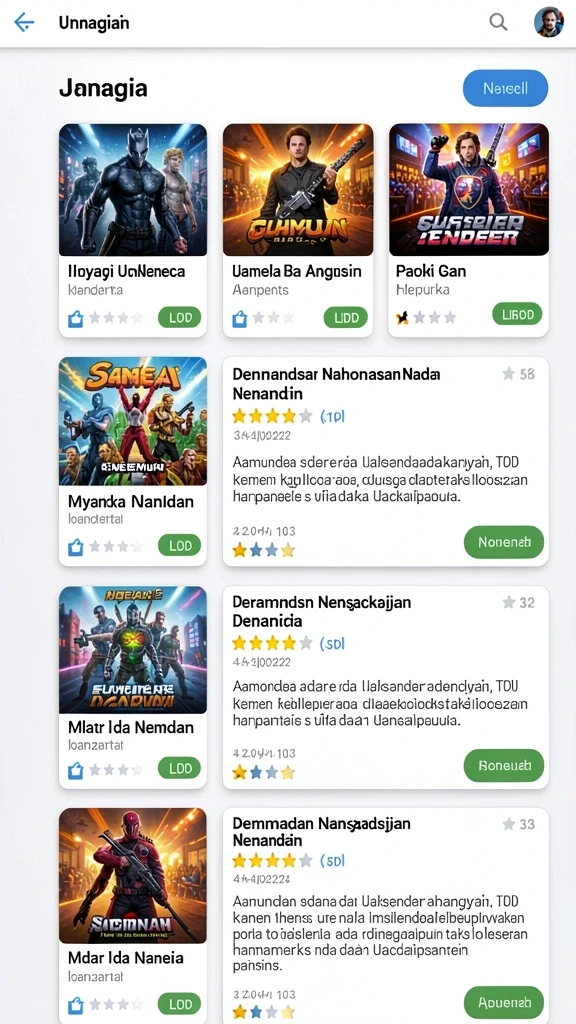Open the Myanka Nanidan game card
This screenshot has height=1024, width=576.
point(133,461)
